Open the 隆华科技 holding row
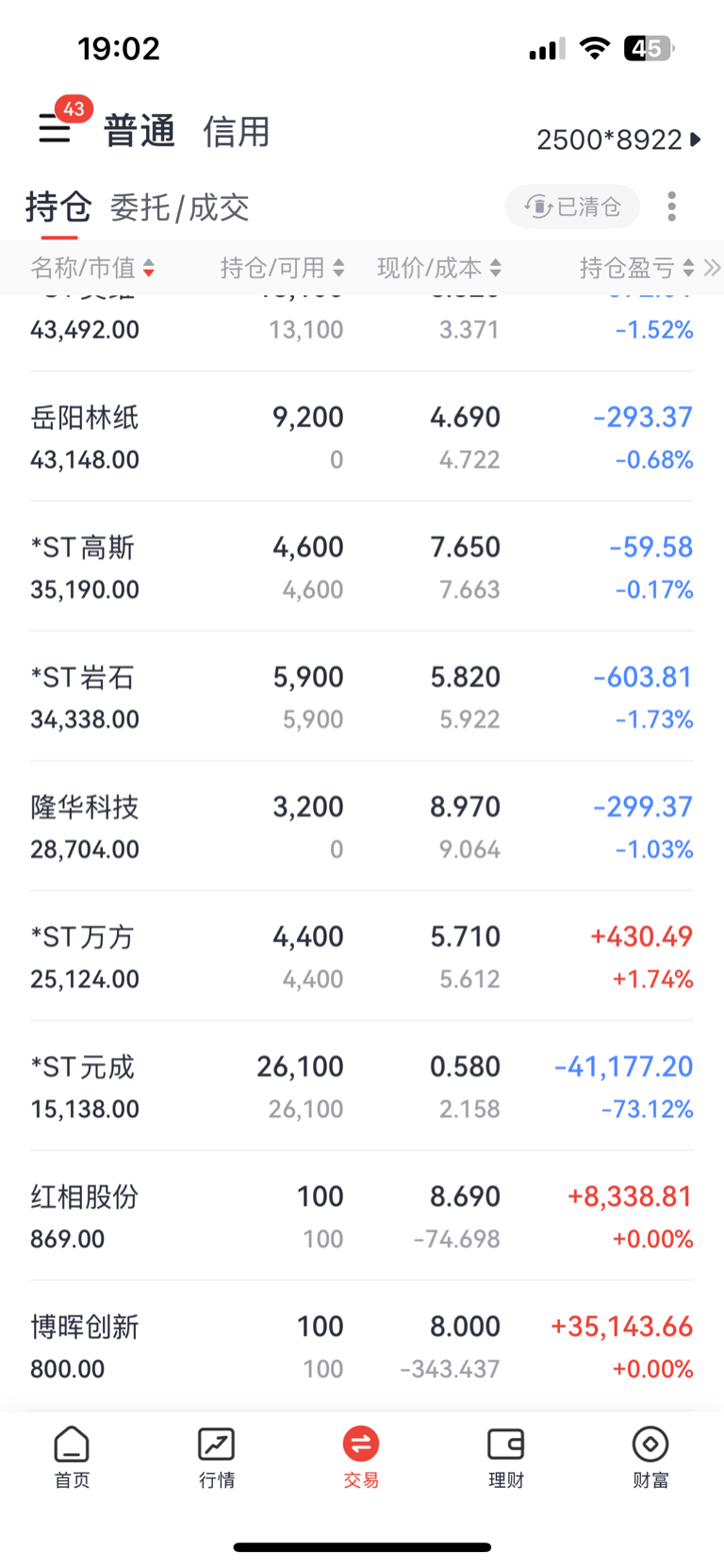Viewport: 724px width, 1568px height. (362, 827)
